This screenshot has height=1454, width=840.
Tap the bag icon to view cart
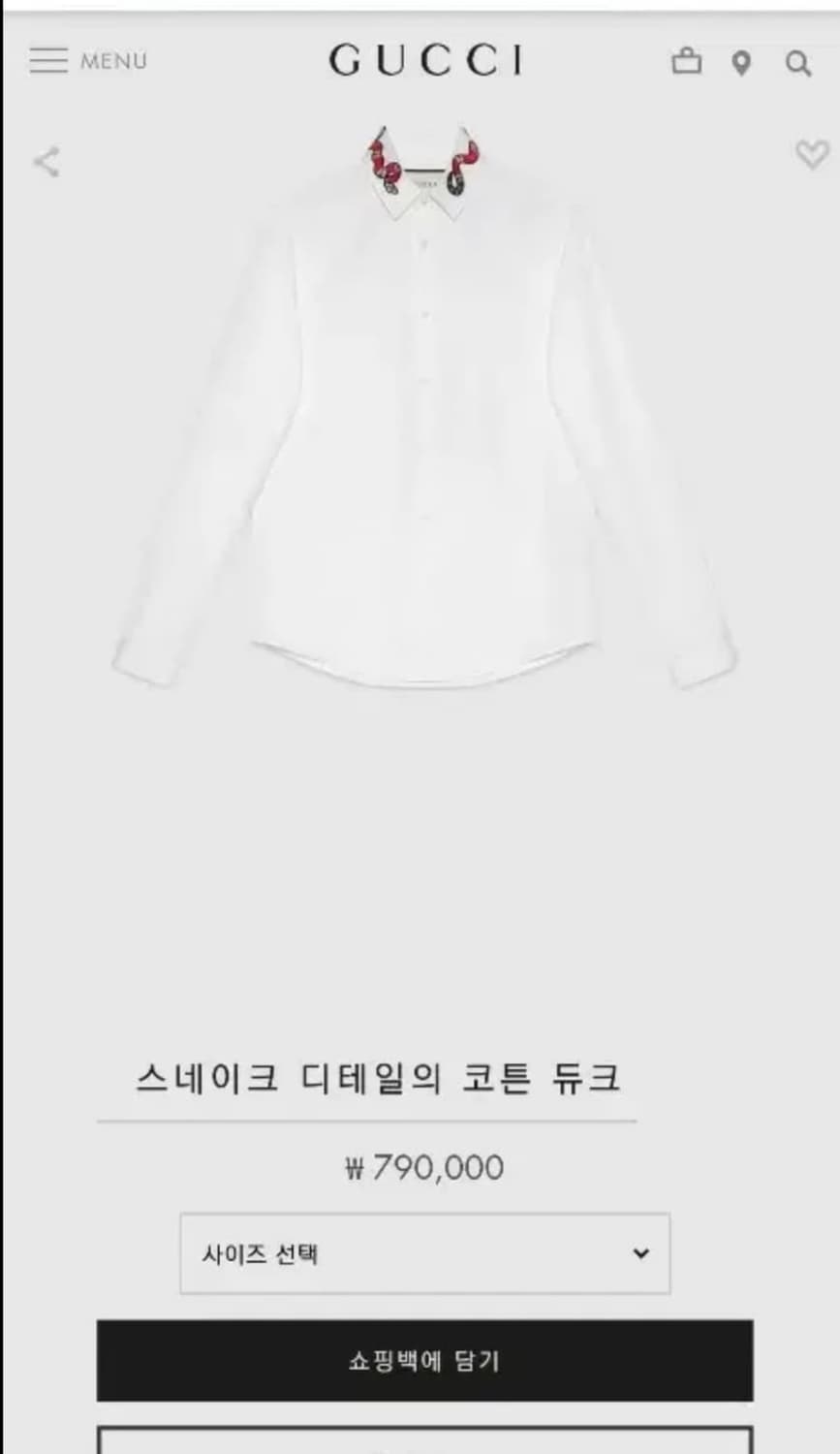point(688,62)
